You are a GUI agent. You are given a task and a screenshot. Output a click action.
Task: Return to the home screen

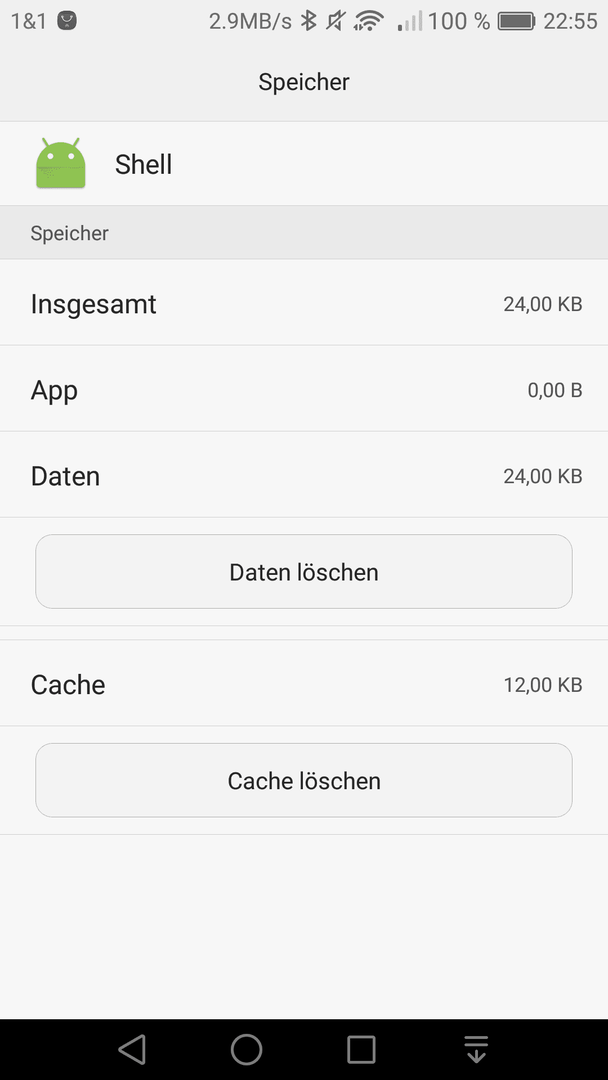click(247, 1049)
